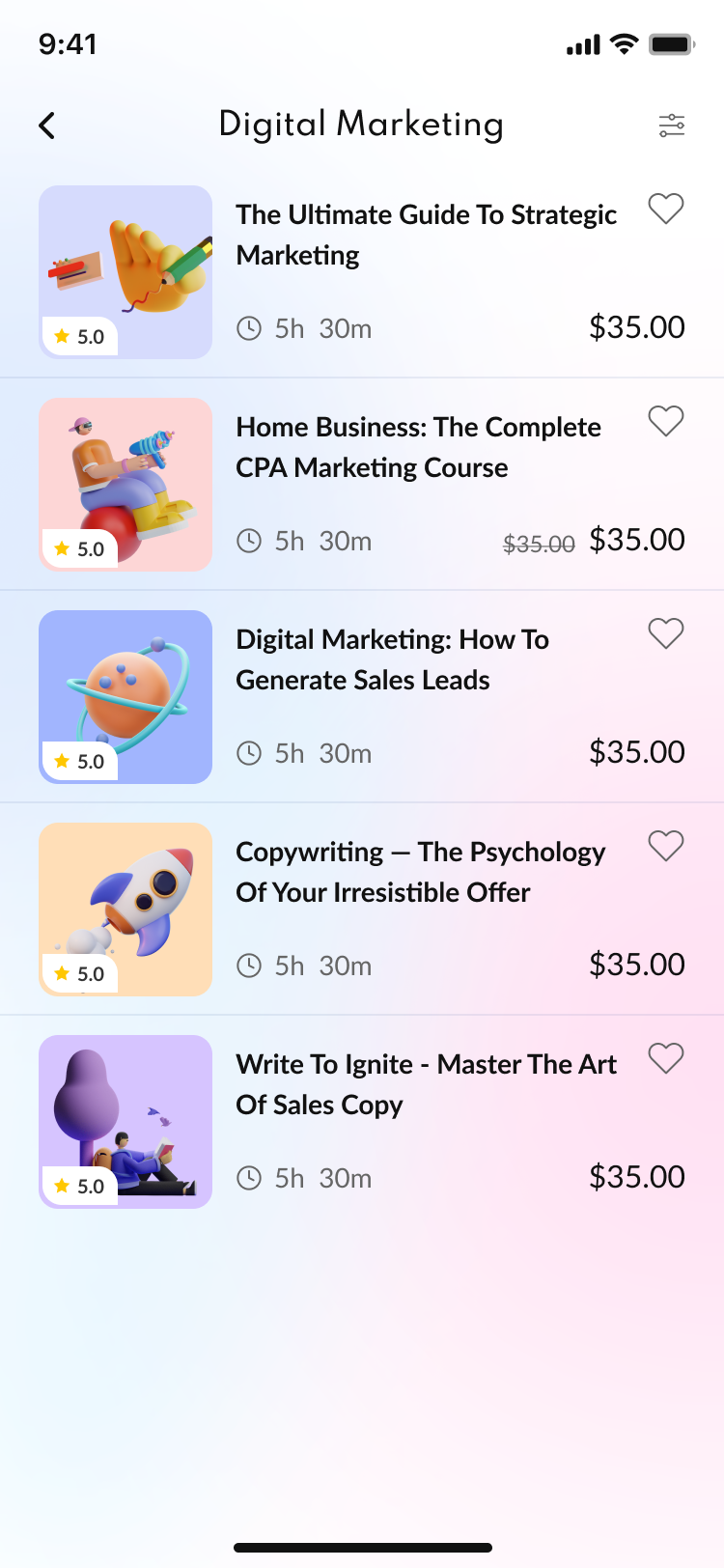The image size is (724, 1568).
Task: View Home Business: The Complete CPA Marketing Course
Action: 418,447
